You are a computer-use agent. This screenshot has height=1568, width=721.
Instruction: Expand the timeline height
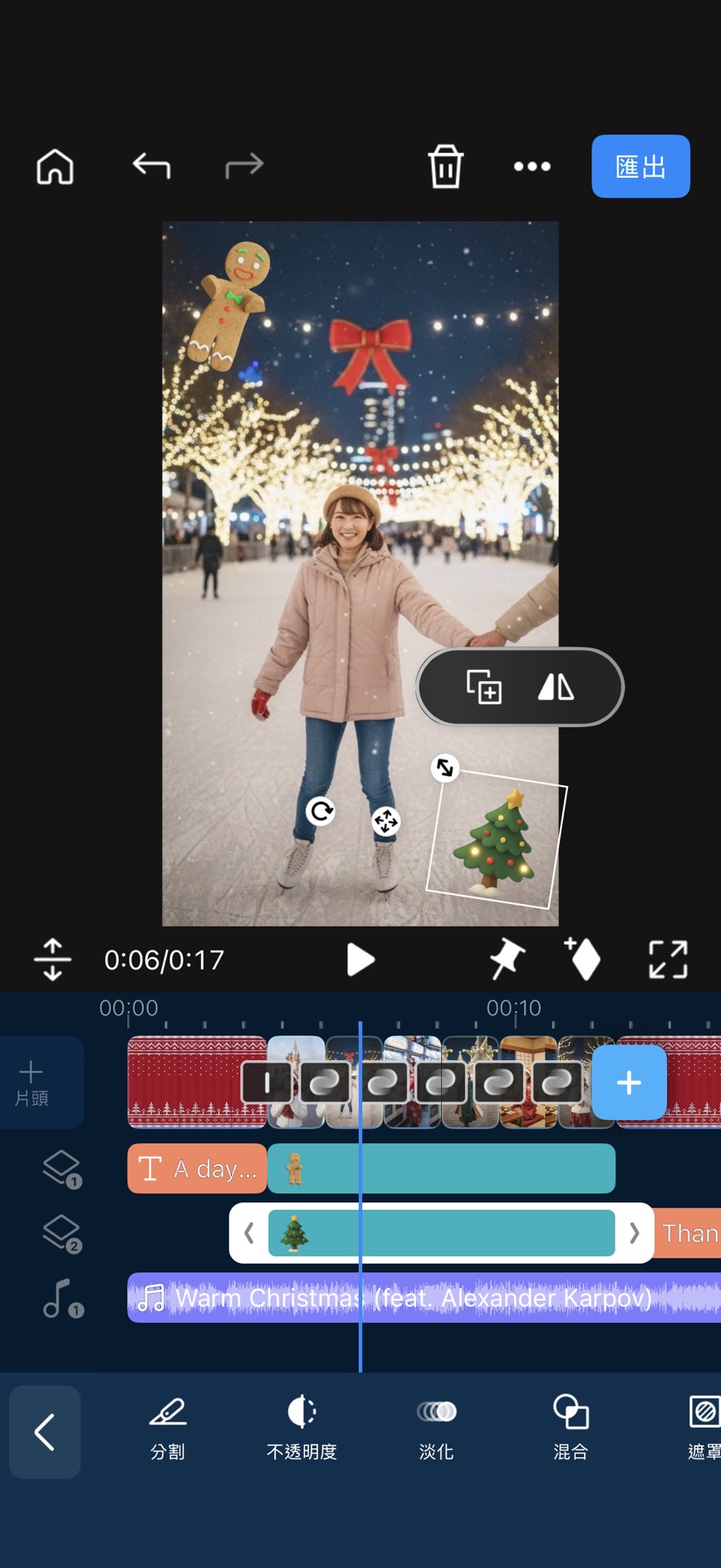point(52,960)
